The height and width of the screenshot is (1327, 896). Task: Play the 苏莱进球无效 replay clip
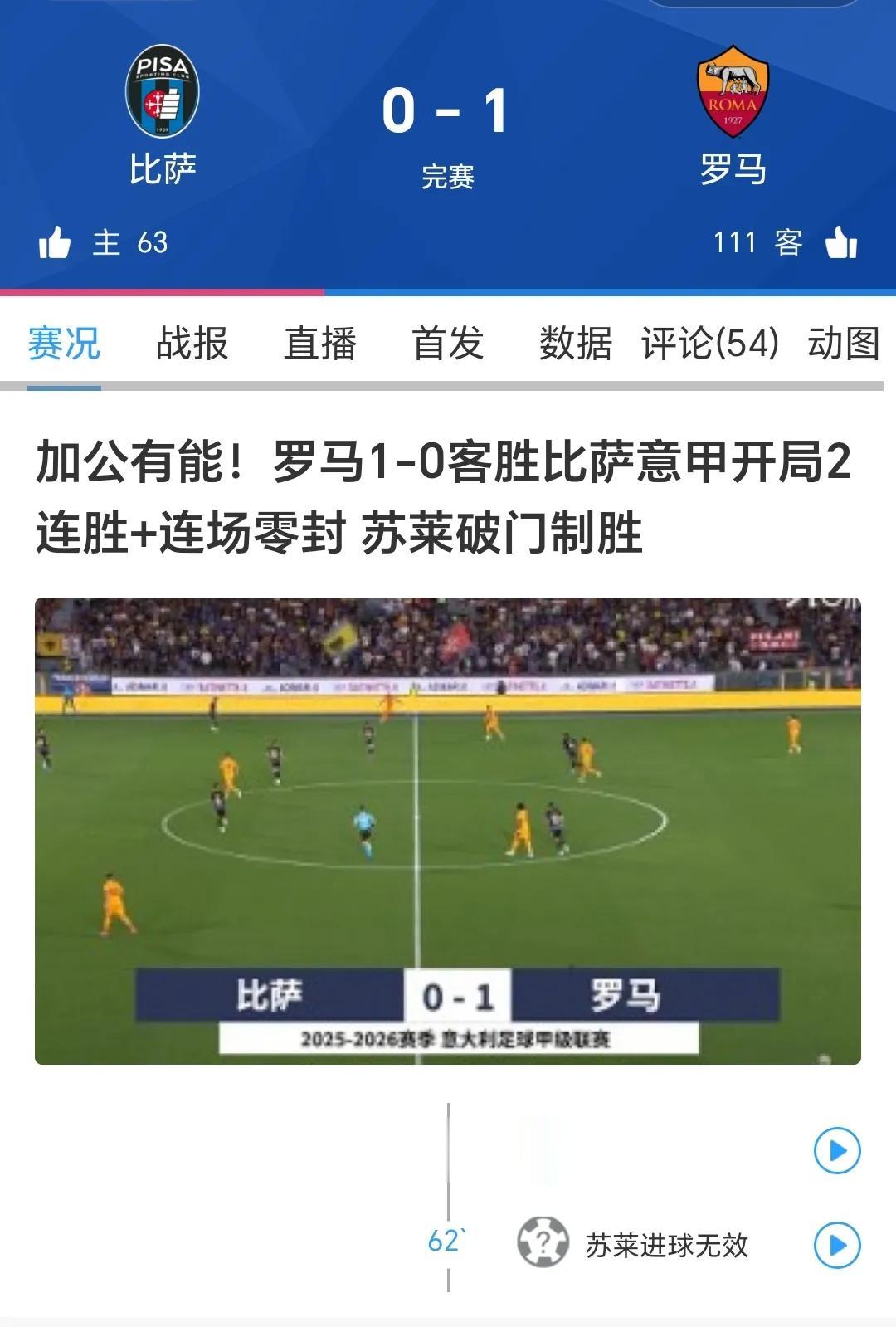click(x=836, y=1245)
